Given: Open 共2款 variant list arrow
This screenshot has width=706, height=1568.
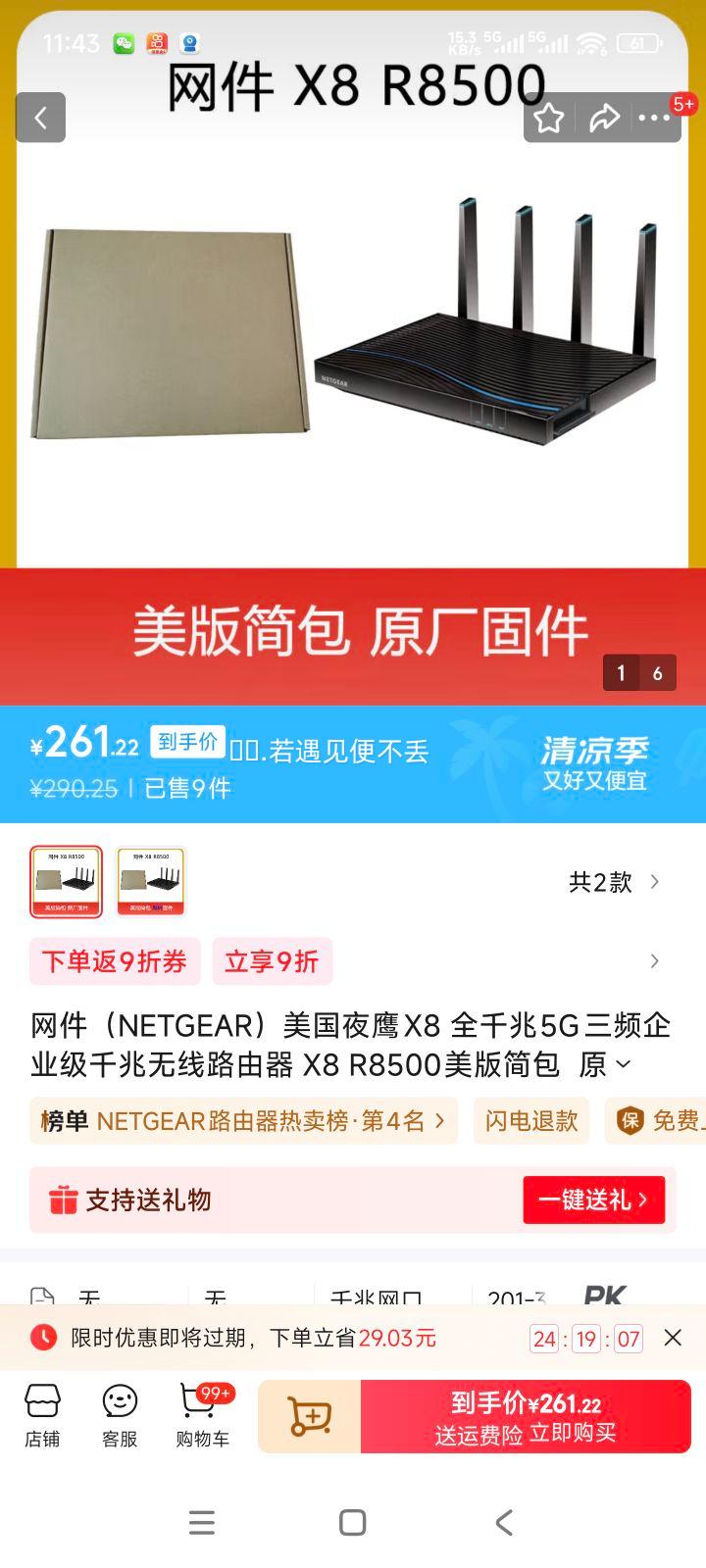Looking at the screenshot, I should tap(654, 882).
